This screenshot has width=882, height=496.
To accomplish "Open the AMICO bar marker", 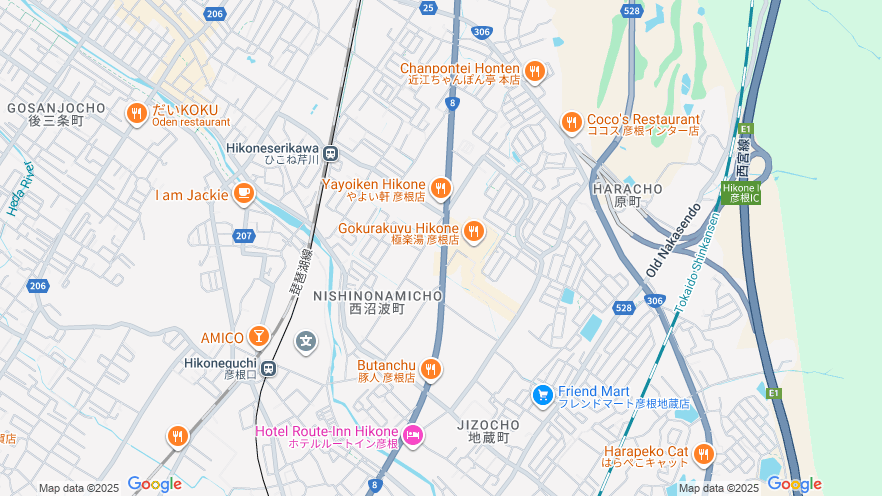I will [x=259, y=336].
